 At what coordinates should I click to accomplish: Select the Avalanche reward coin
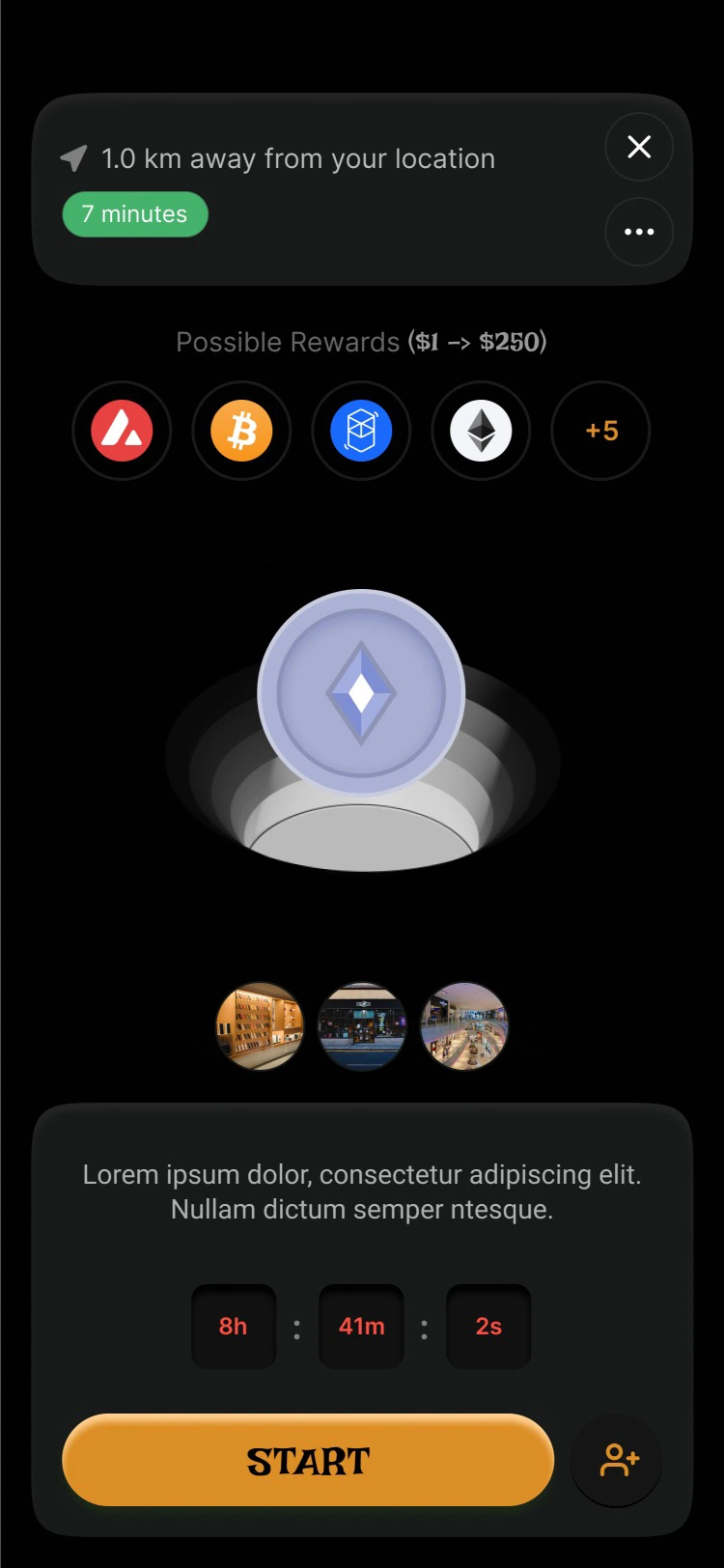(x=122, y=431)
